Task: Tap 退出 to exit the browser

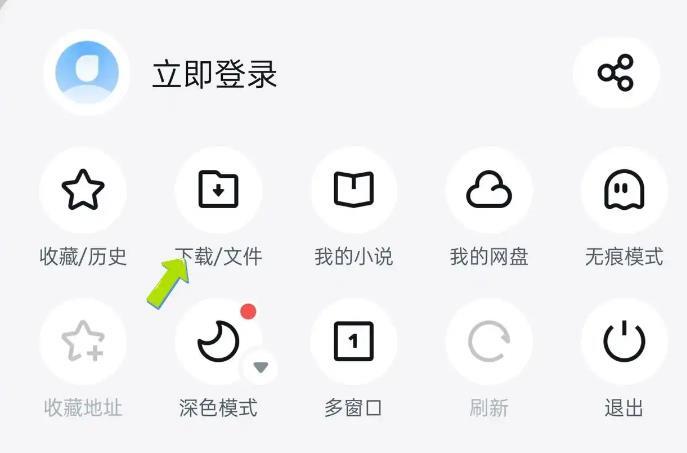Action: tap(623, 343)
